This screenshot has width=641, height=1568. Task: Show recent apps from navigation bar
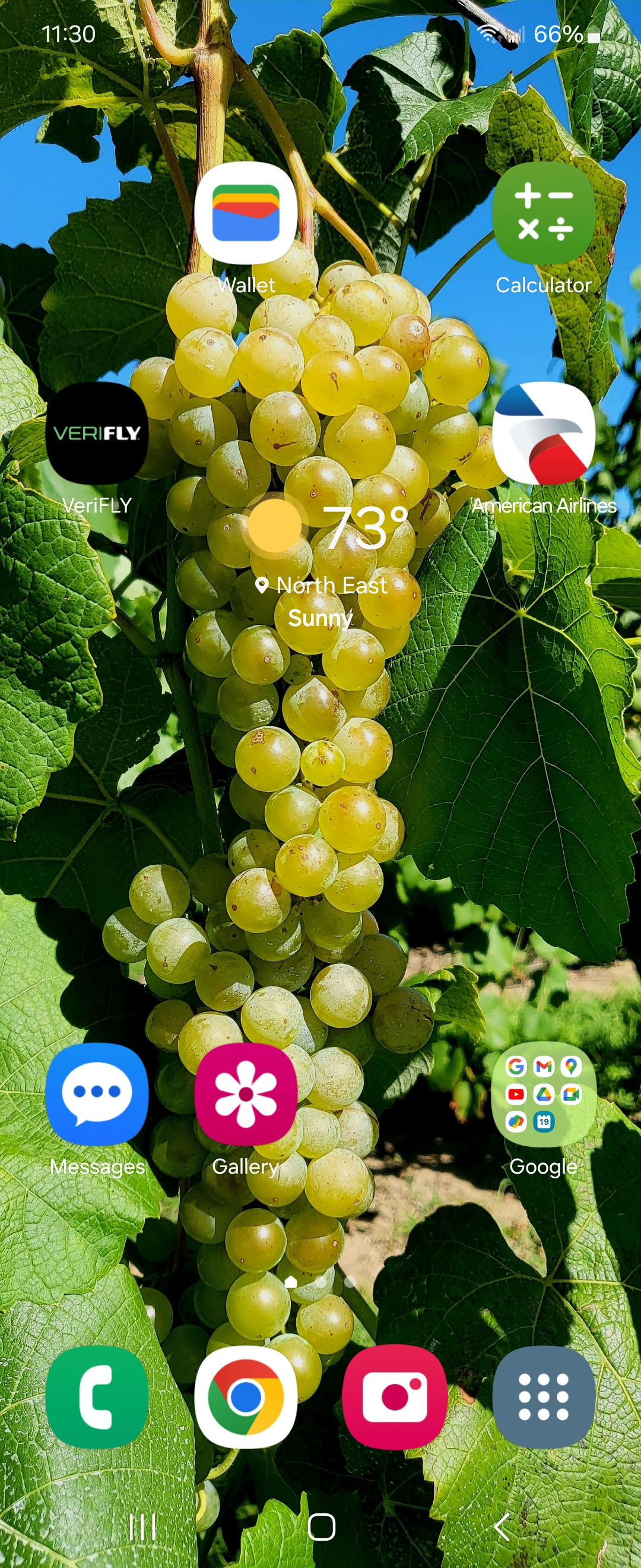point(143,1527)
